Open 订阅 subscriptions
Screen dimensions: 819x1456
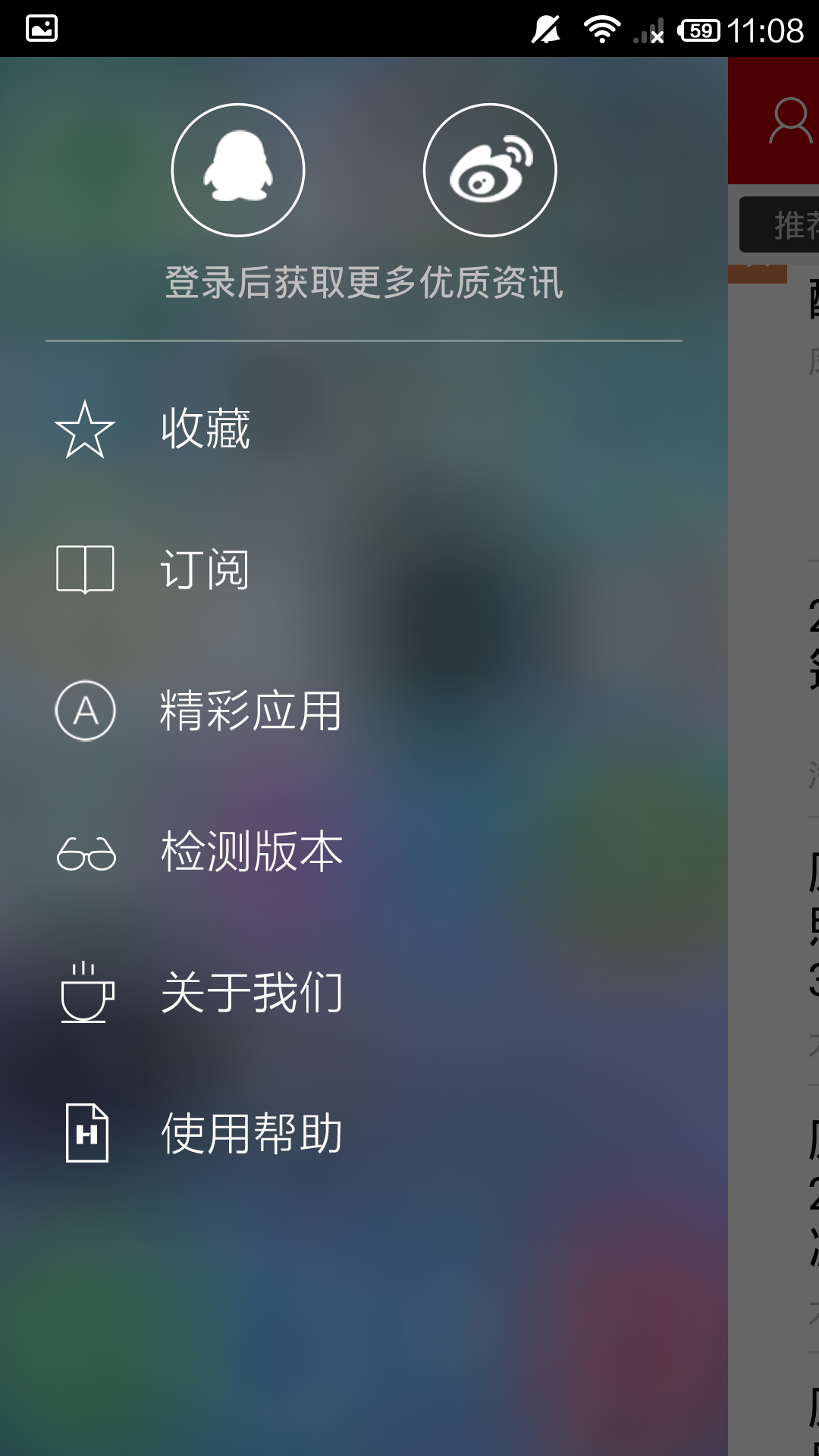coord(205,570)
